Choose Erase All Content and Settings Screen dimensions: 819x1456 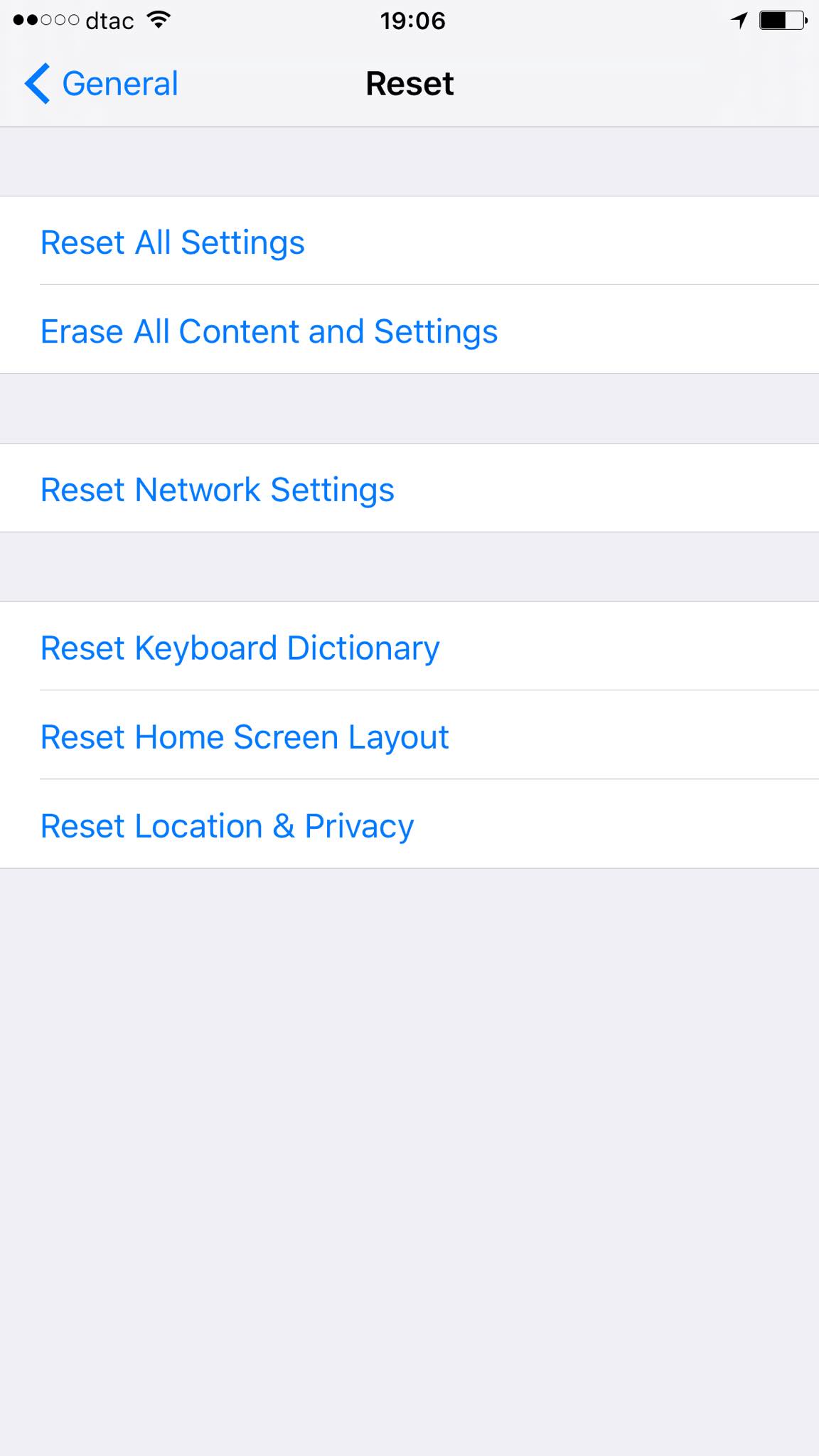pyautogui.click(x=269, y=331)
